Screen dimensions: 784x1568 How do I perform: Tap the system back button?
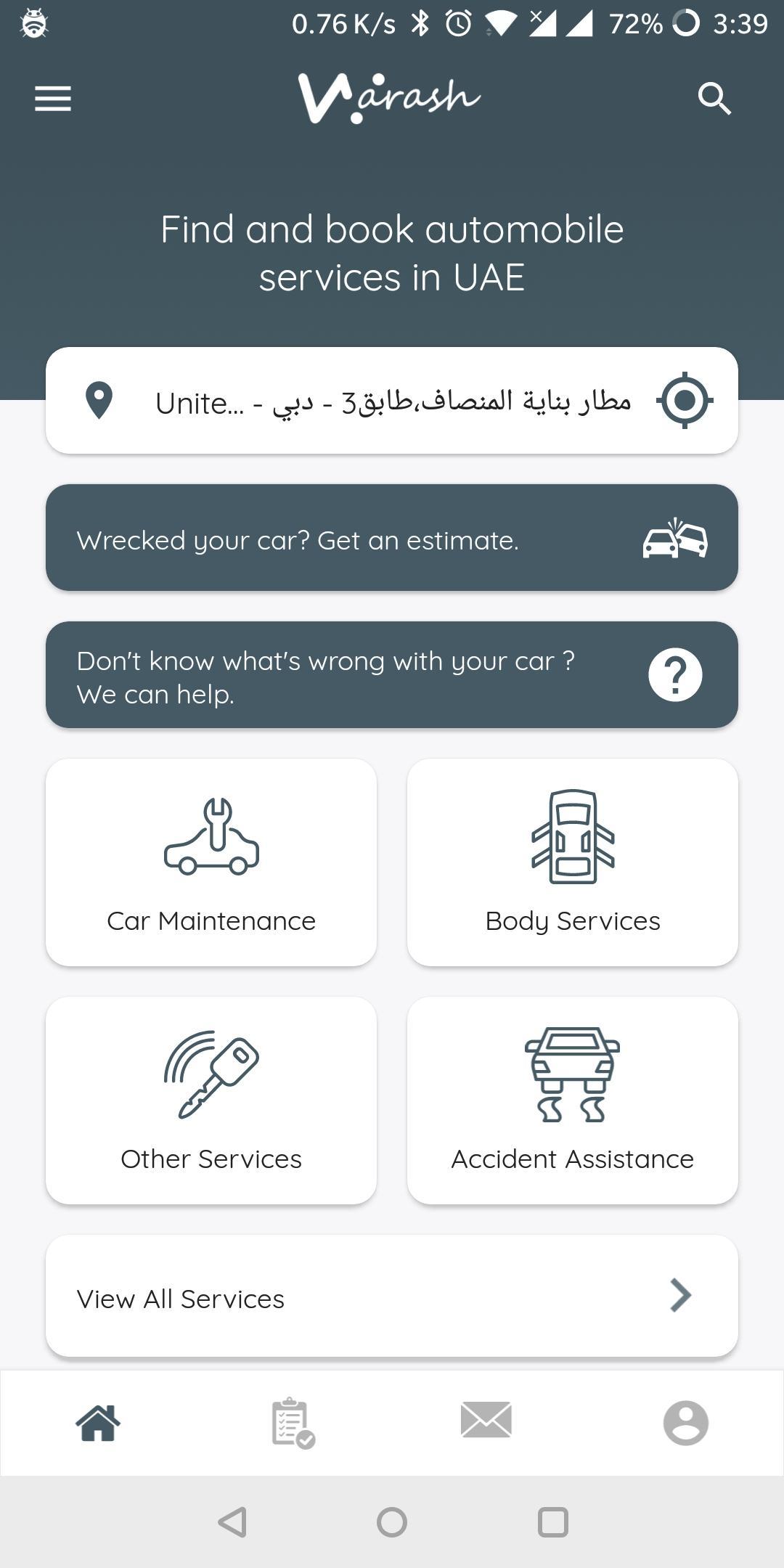233,1522
